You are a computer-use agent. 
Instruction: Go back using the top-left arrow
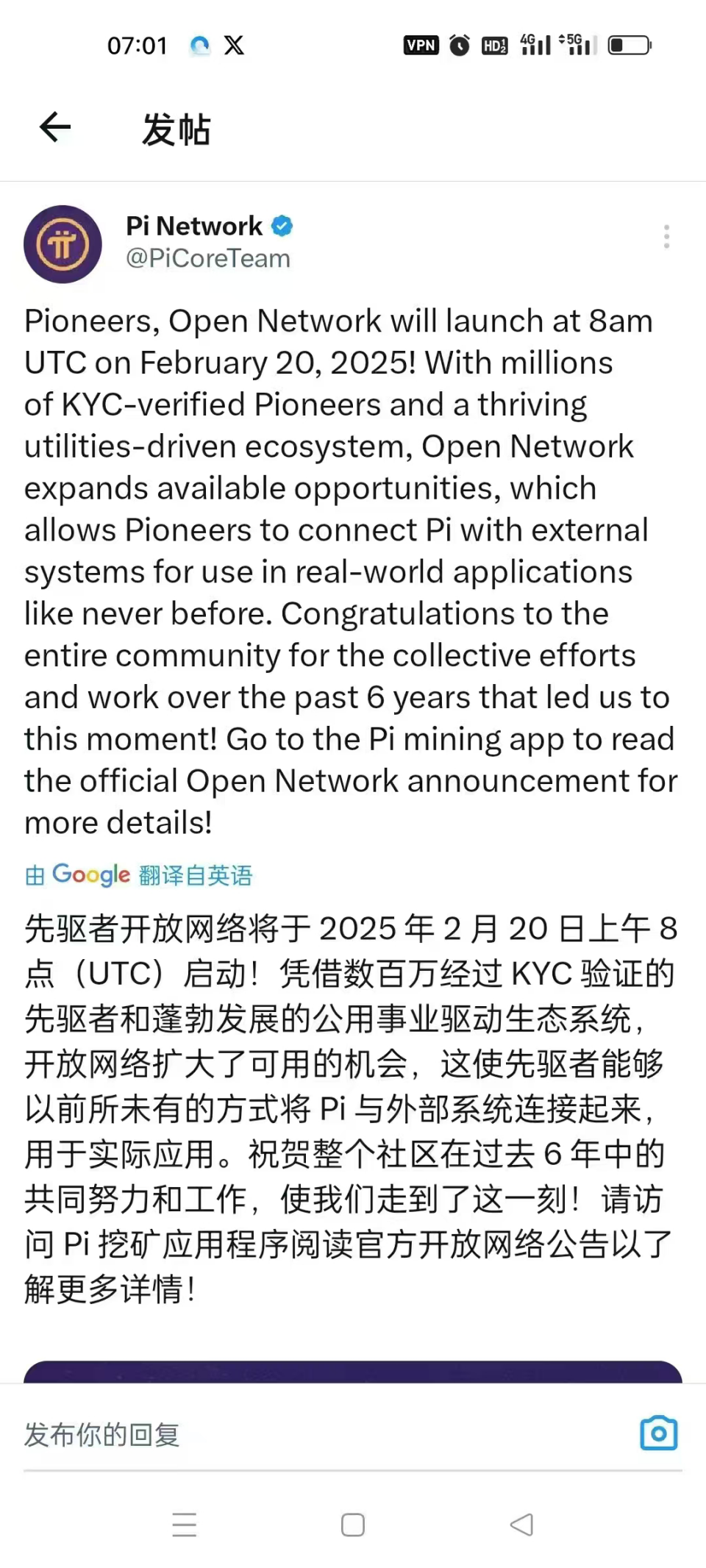tap(55, 127)
